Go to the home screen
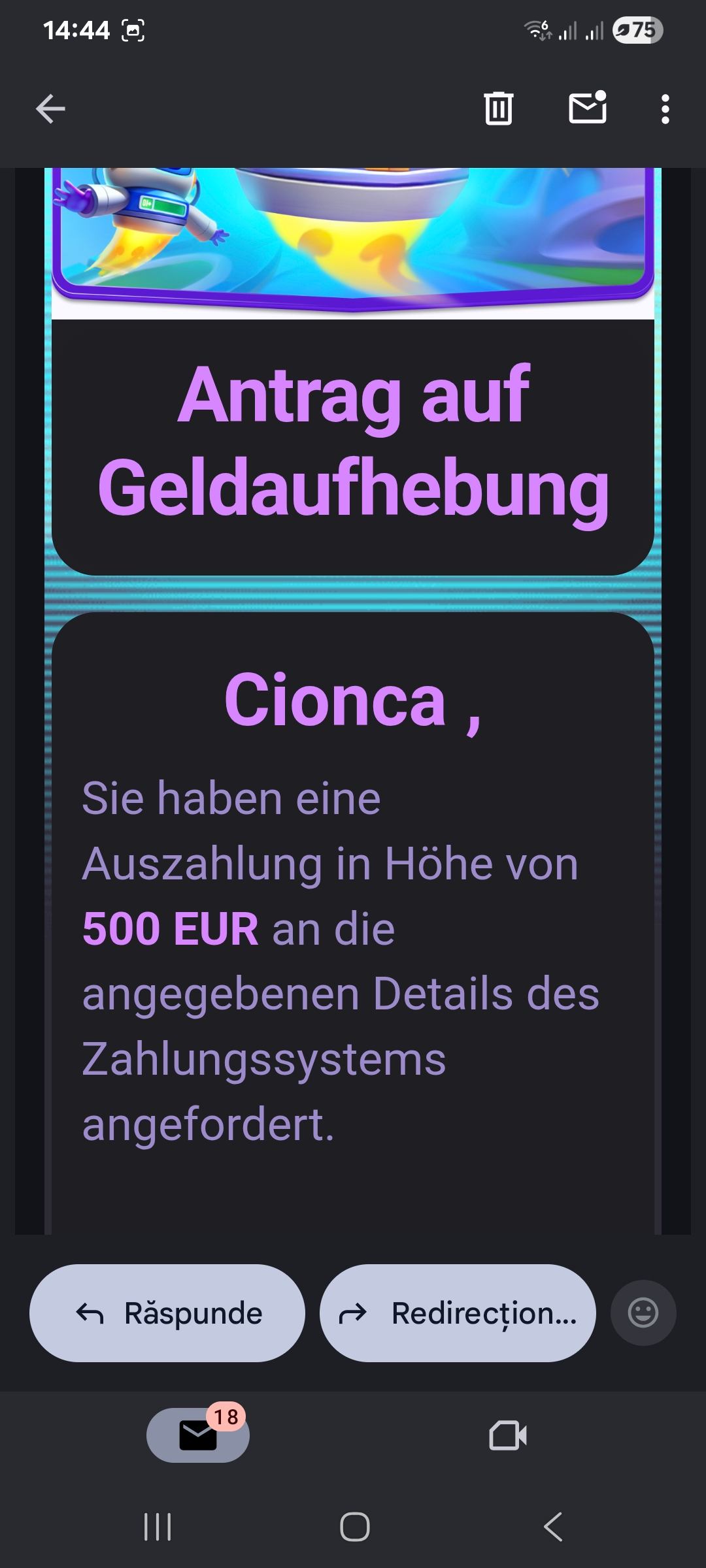 [354, 1527]
